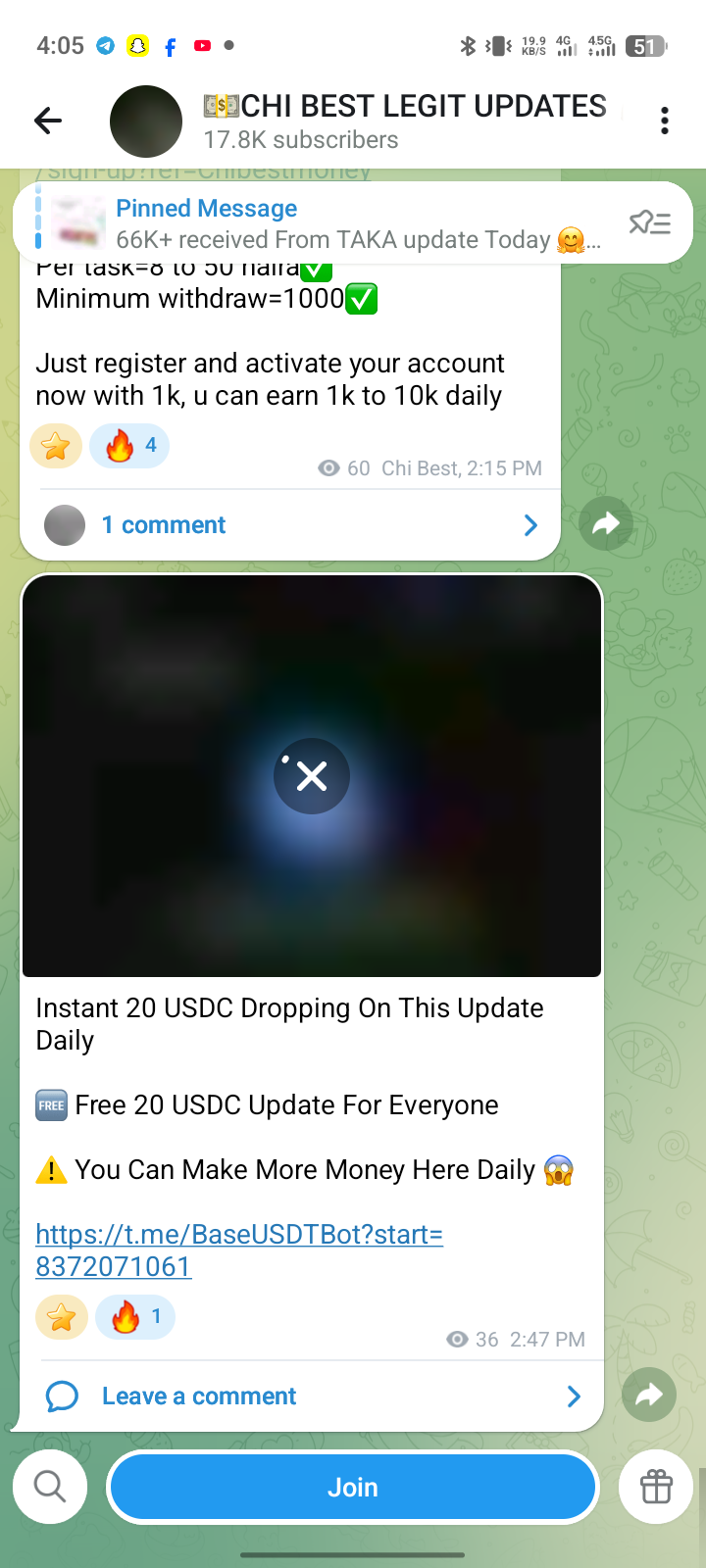Image resolution: width=706 pixels, height=1568 pixels.
Task: Search within this channel
Action: pyautogui.click(x=50, y=1487)
